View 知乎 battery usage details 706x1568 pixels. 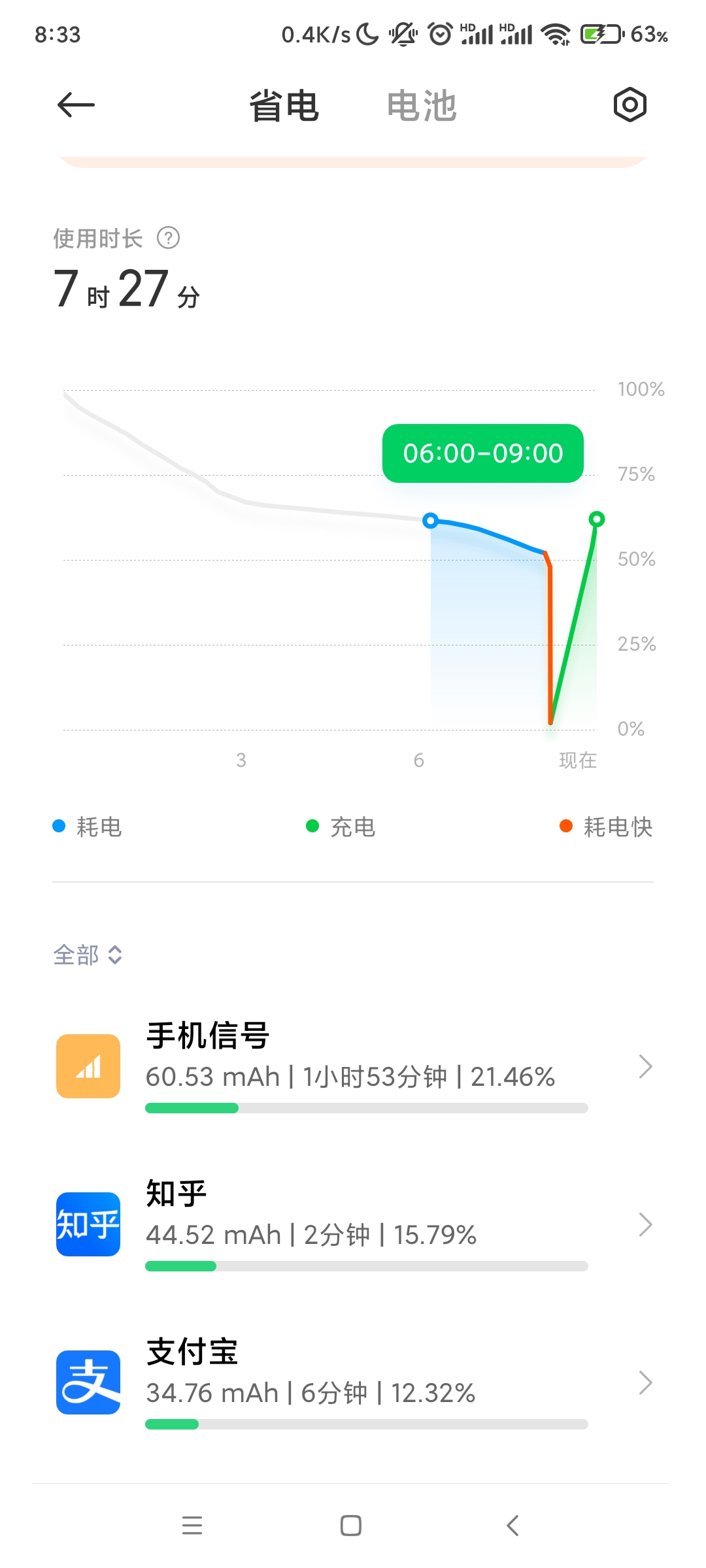click(x=353, y=1224)
